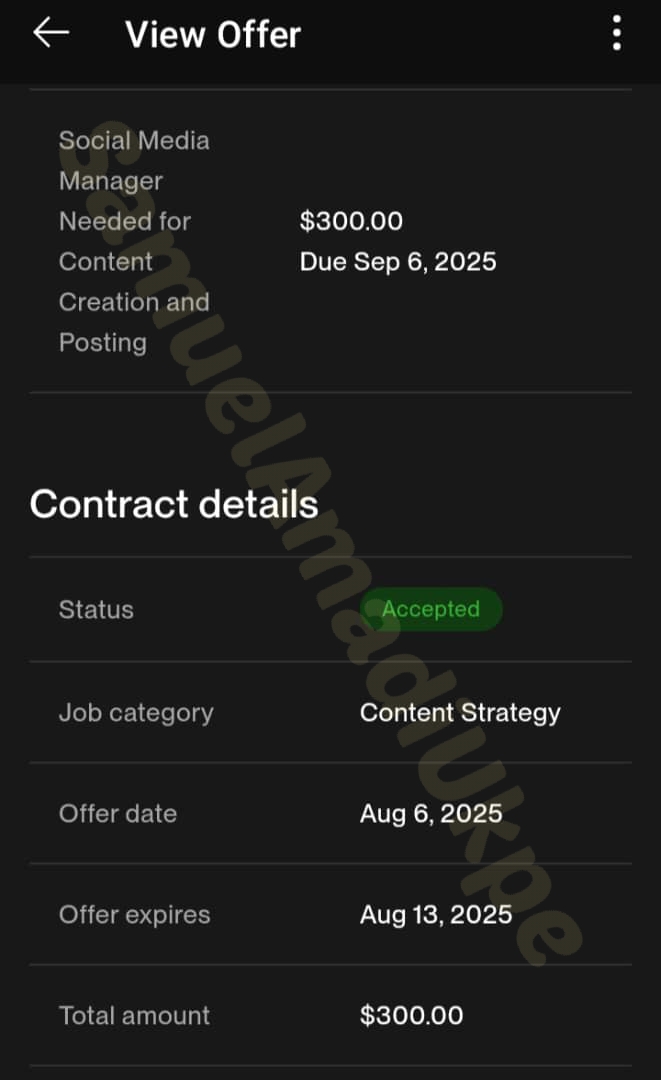Go back from View Offer

[50, 33]
